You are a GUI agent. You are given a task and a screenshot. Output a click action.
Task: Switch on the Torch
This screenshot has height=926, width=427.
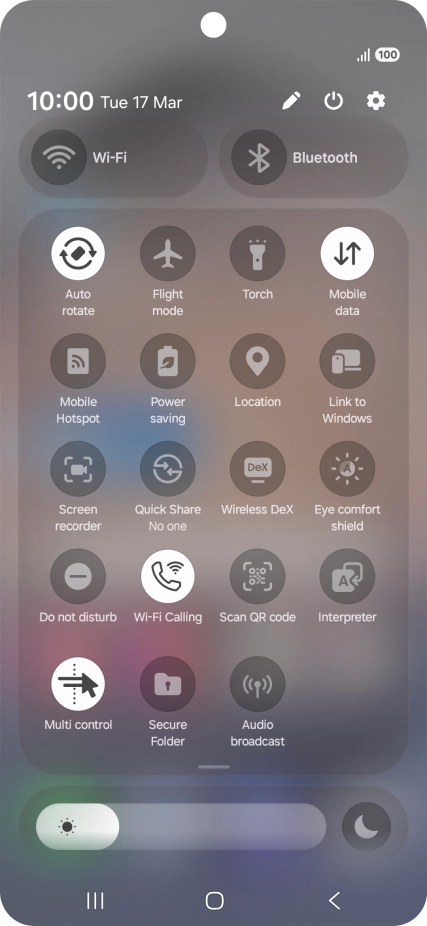click(x=257, y=253)
